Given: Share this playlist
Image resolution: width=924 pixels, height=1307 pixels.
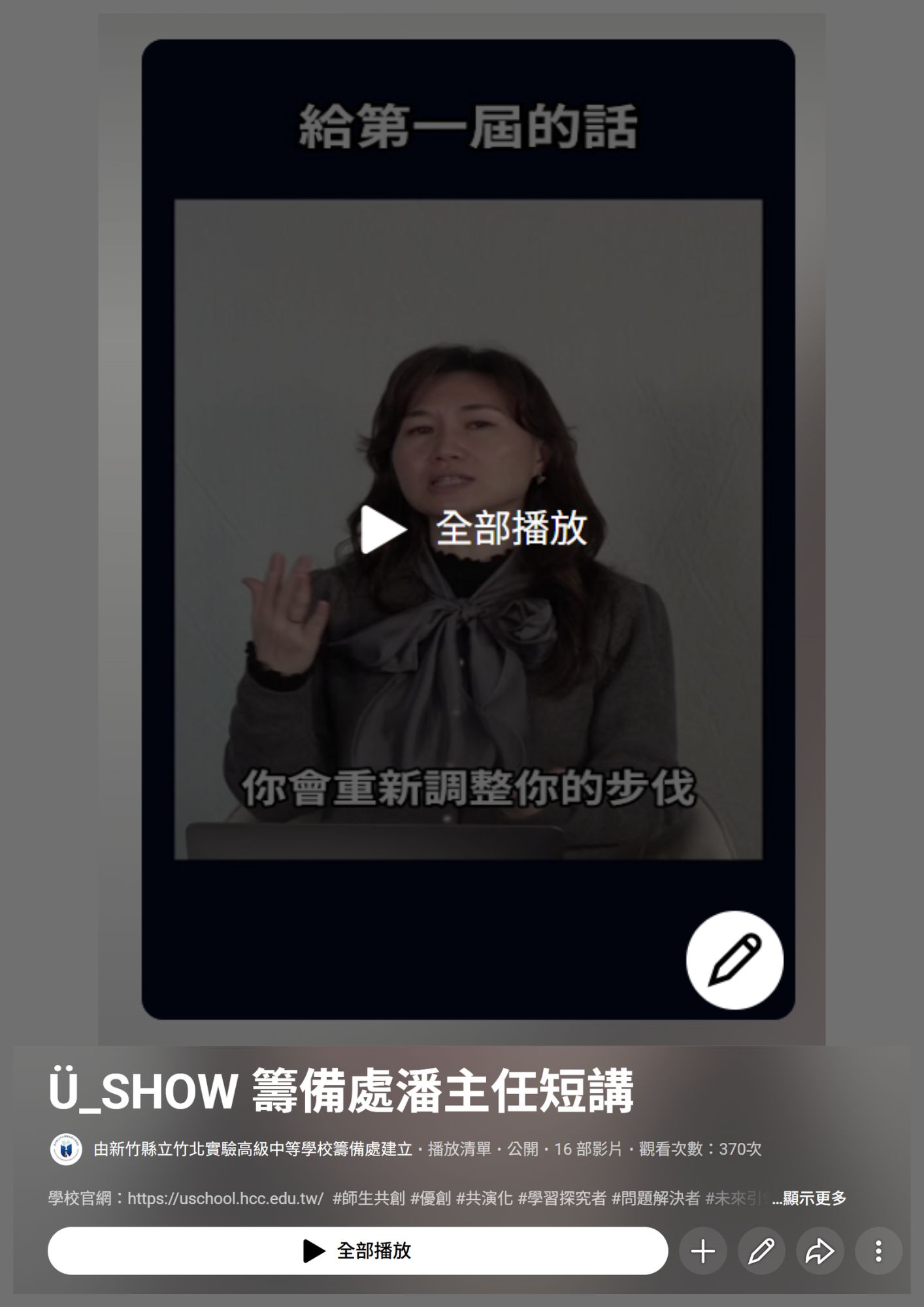Looking at the screenshot, I should point(819,1251).
